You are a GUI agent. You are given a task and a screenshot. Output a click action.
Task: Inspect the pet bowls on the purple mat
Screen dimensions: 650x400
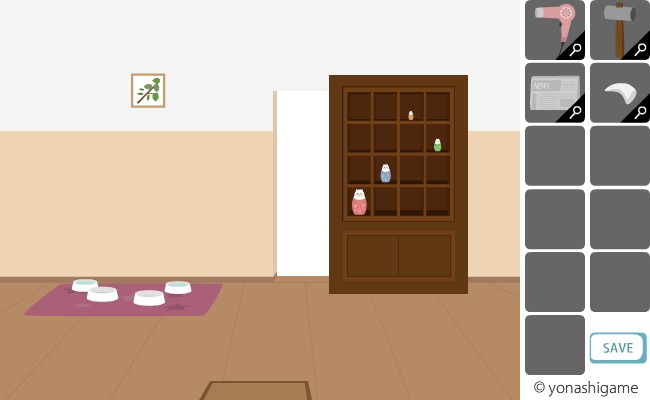pyautogui.click(x=130, y=294)
